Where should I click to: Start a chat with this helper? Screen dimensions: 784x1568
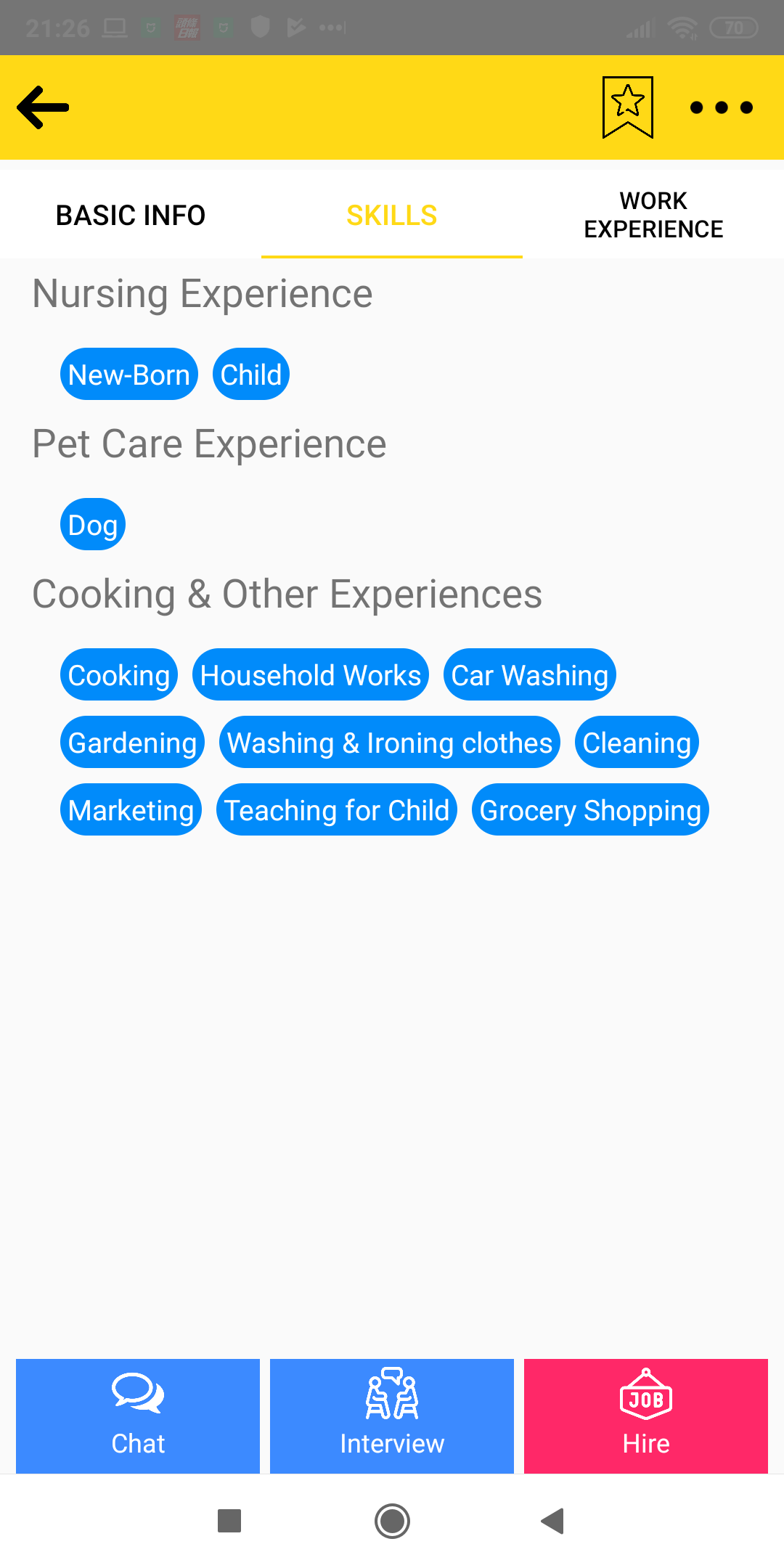(138, 1416)
